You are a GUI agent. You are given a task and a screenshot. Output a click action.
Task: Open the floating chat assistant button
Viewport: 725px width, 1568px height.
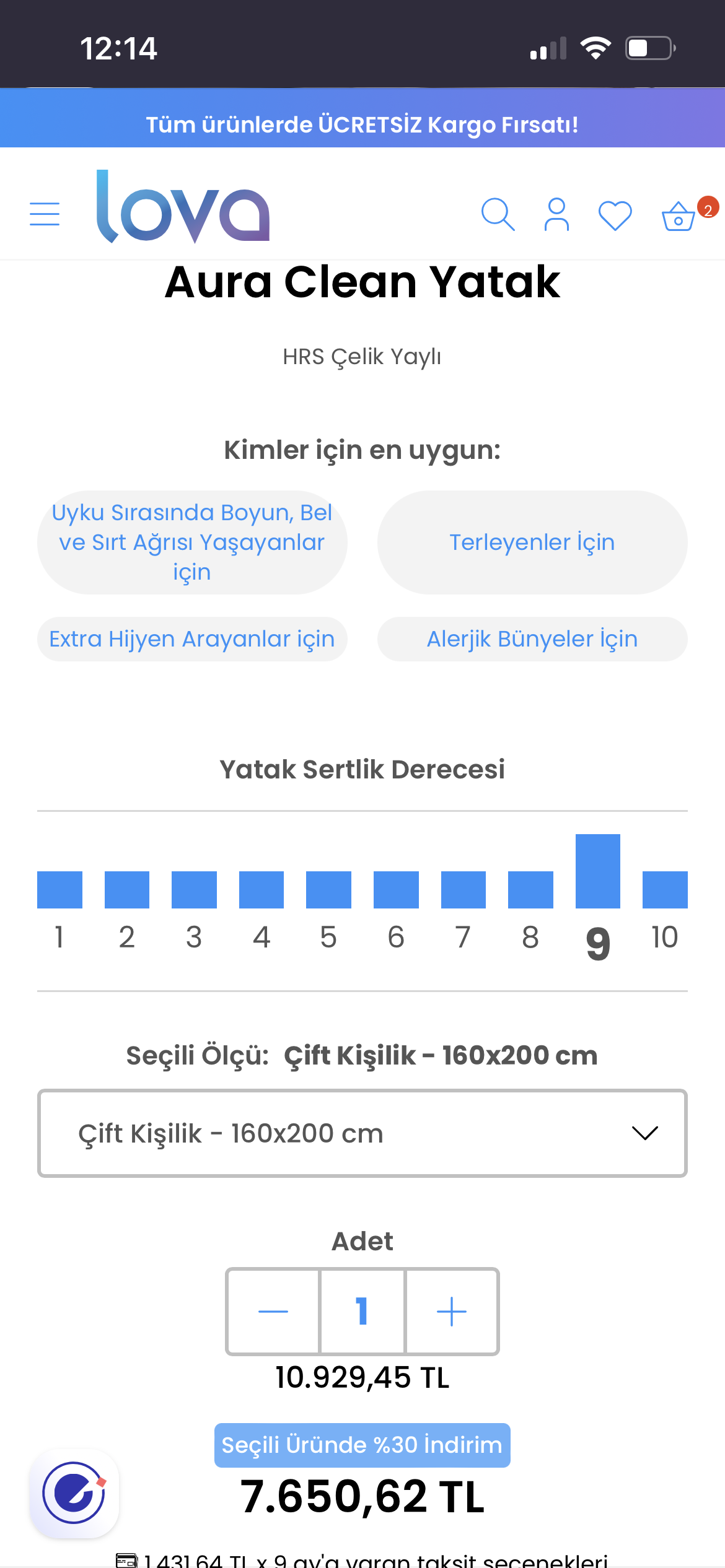click(x=74, y=1494)
